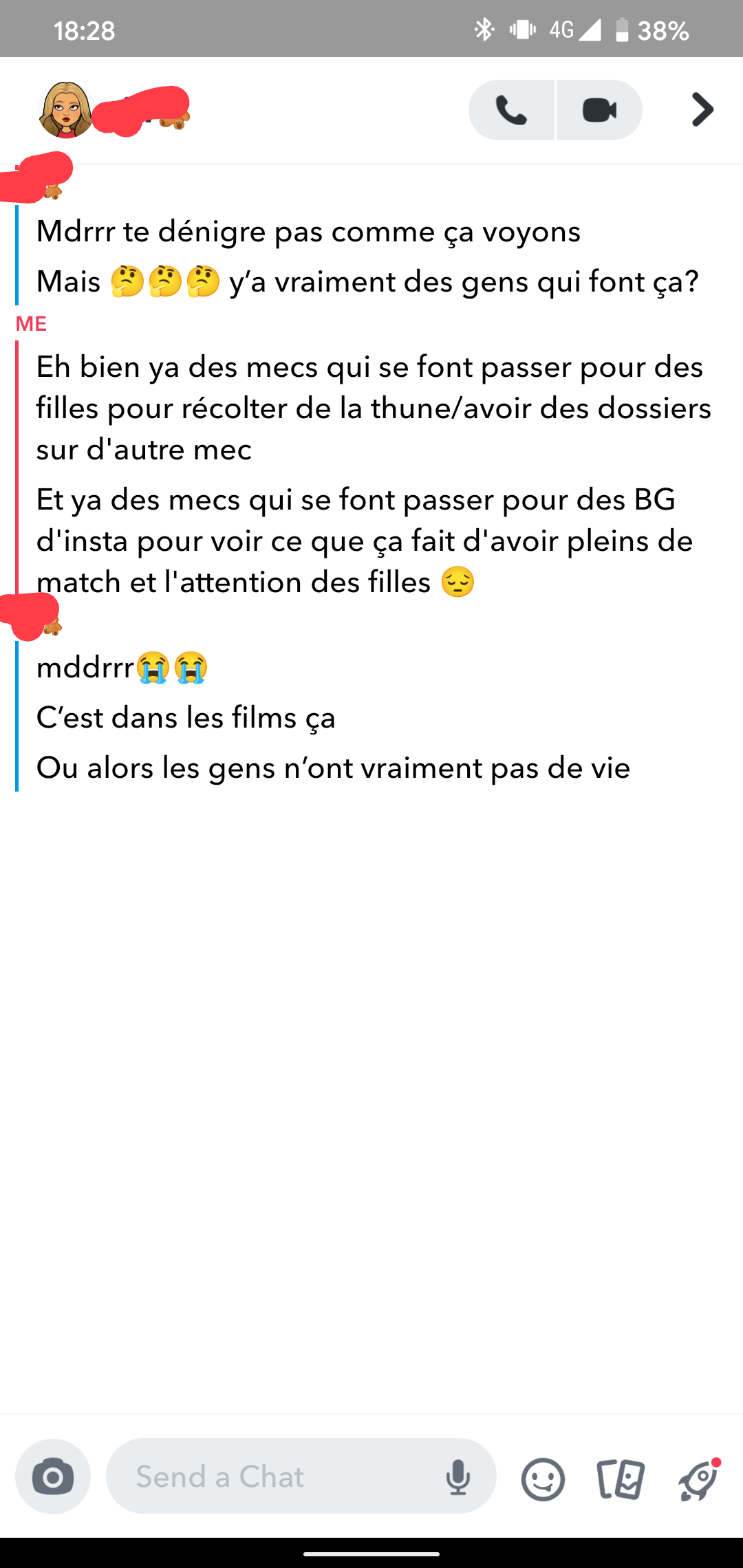Tap the right chevron arrow in header
This screenshot has height=1568, width=743.
point(702,110)
